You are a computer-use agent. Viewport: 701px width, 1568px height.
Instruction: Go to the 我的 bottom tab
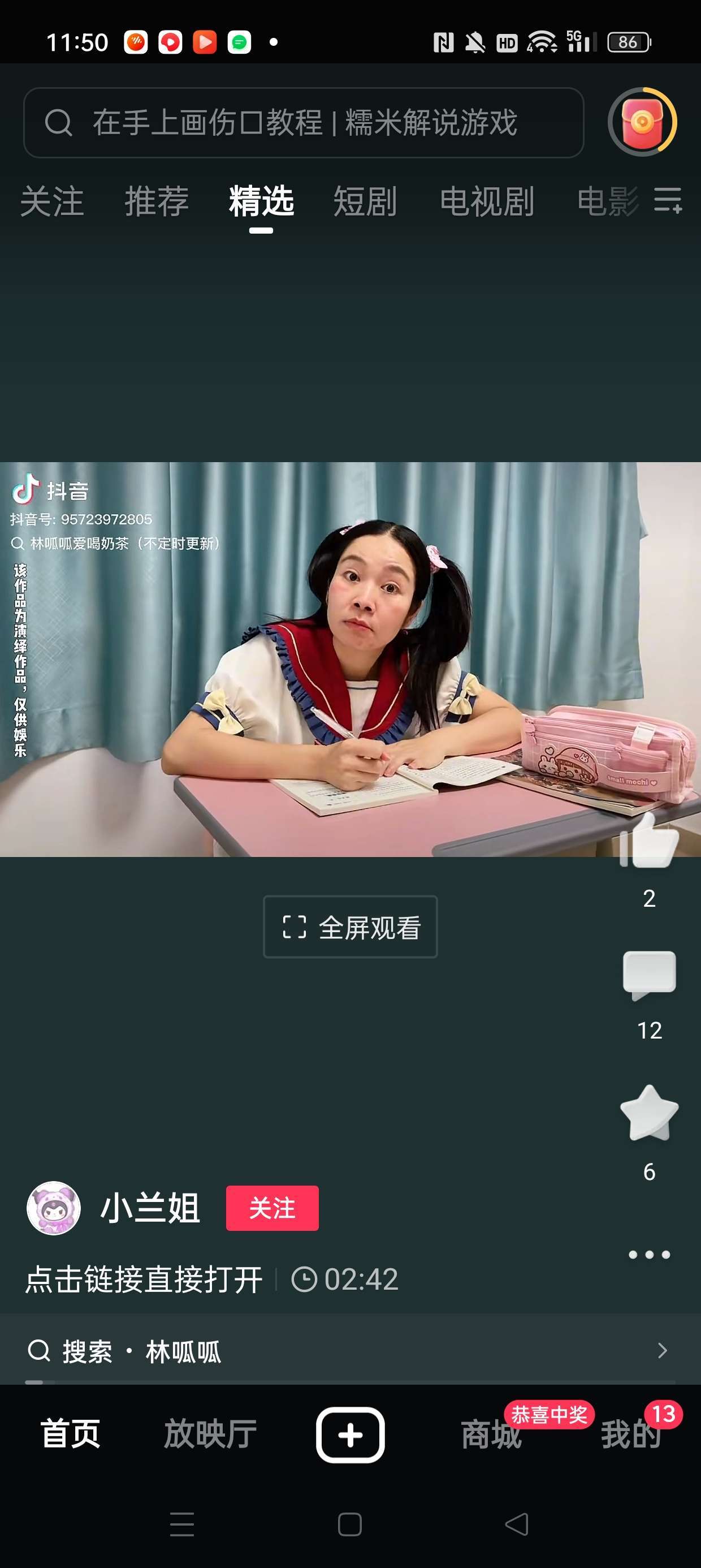[x=630, y=1434]
